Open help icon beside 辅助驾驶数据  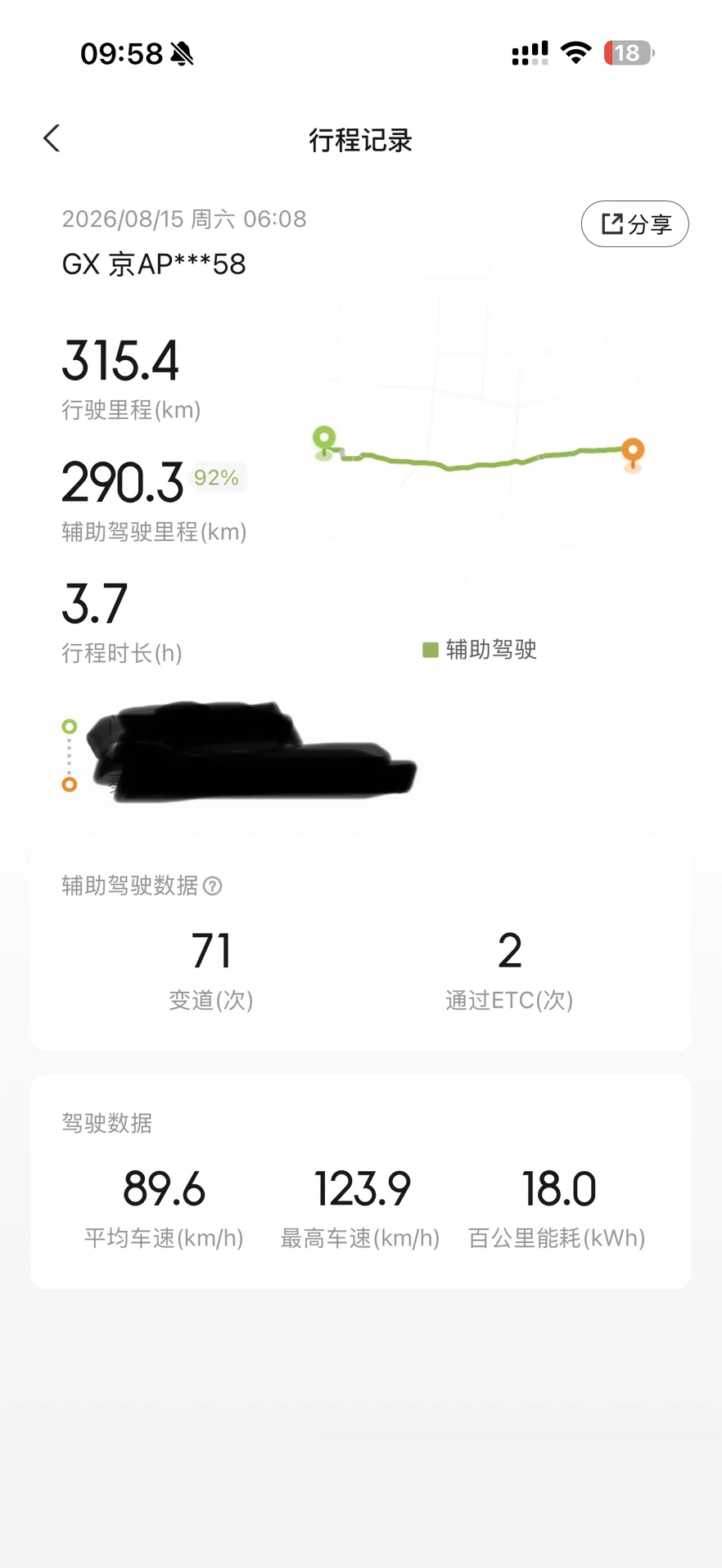coord(212,885)
